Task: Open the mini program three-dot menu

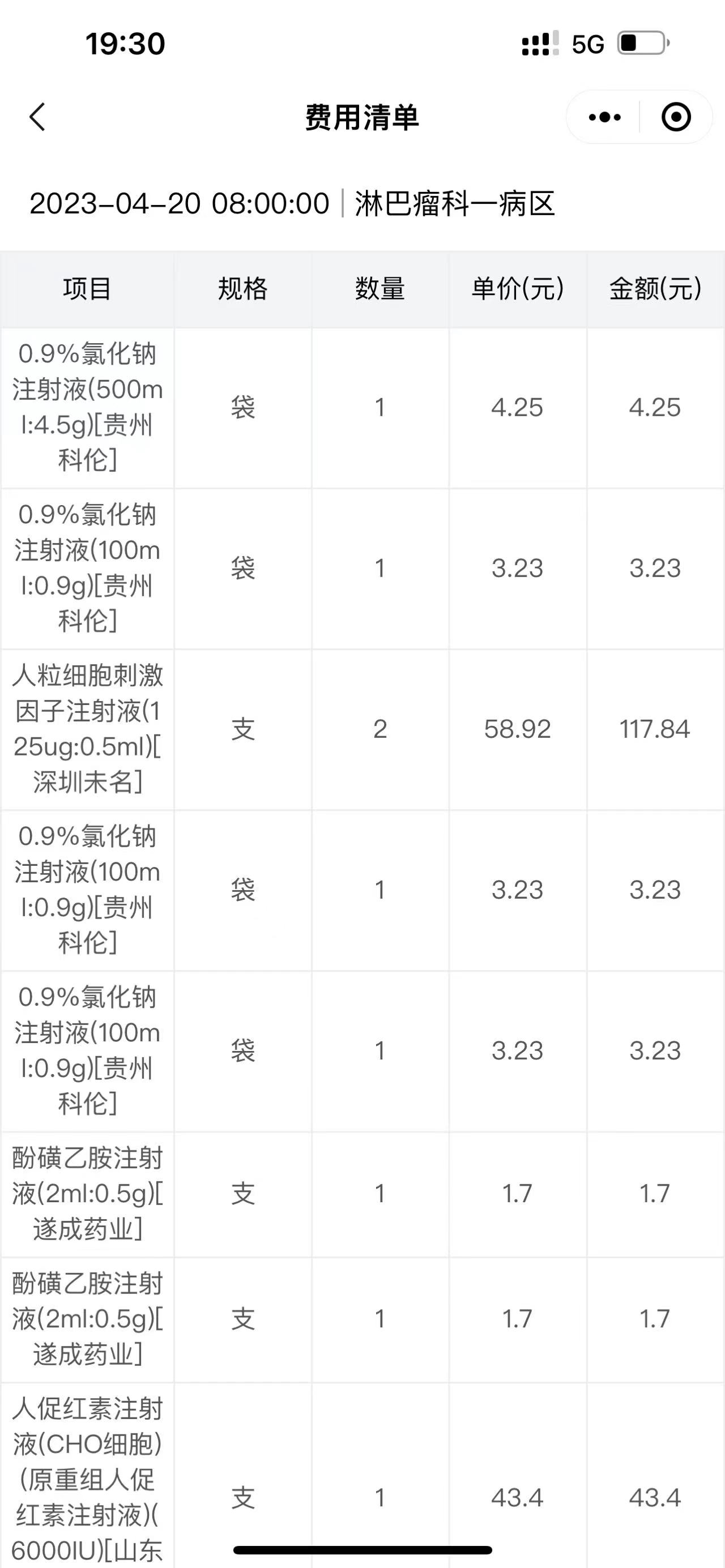Action: click(x=604, y=117)
